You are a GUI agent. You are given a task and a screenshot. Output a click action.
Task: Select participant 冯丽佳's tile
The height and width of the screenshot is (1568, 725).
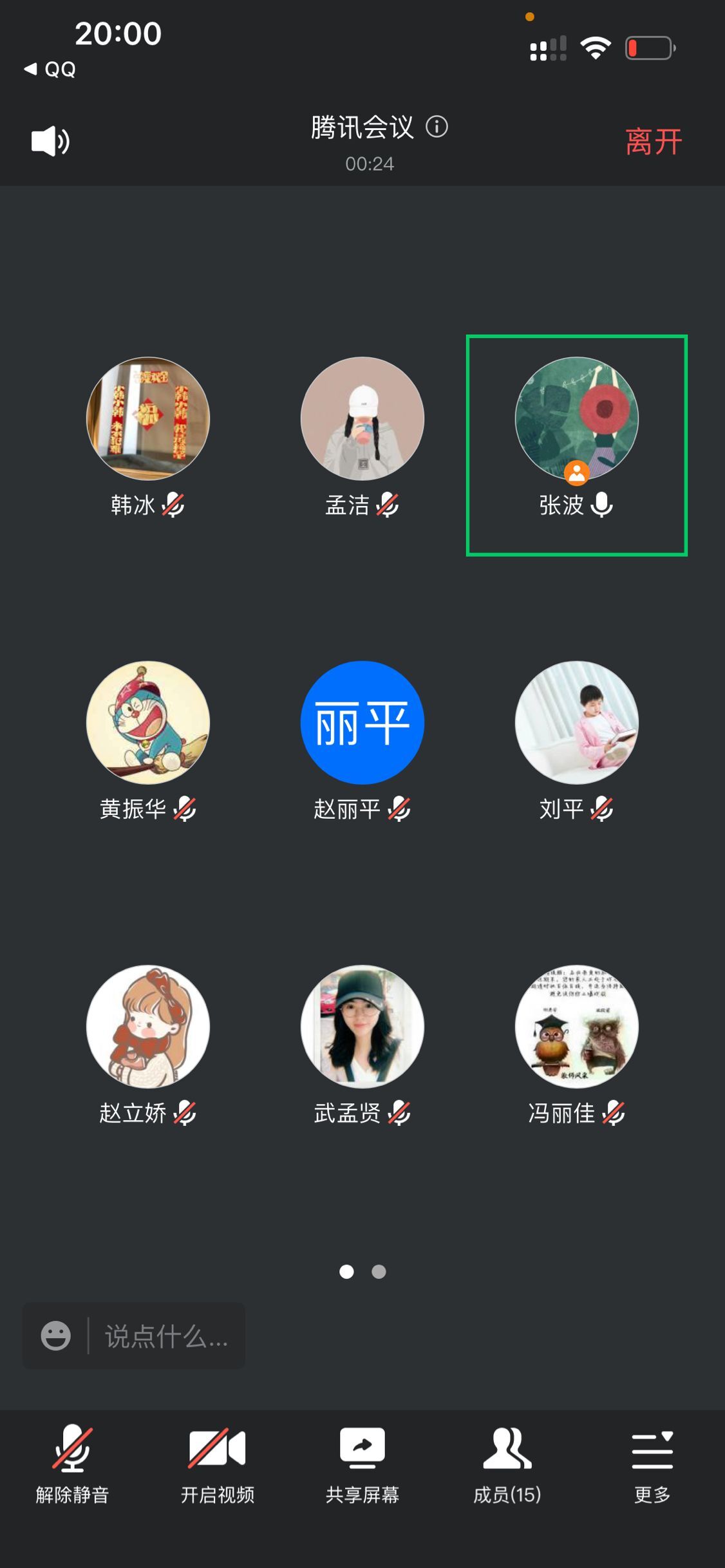[x=576, y=1027]
